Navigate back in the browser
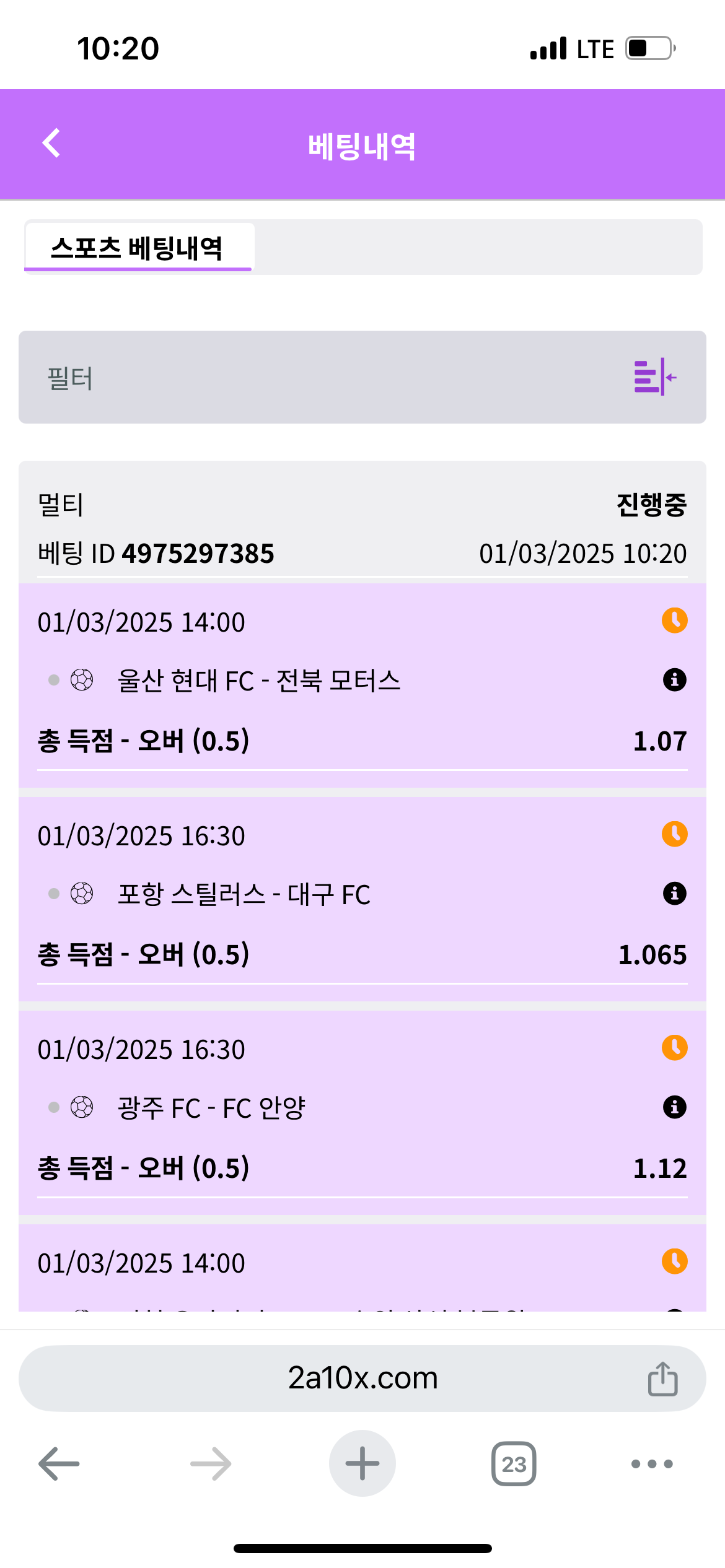The height and width of the screenshot is (1568, 725). [59, 1464]
